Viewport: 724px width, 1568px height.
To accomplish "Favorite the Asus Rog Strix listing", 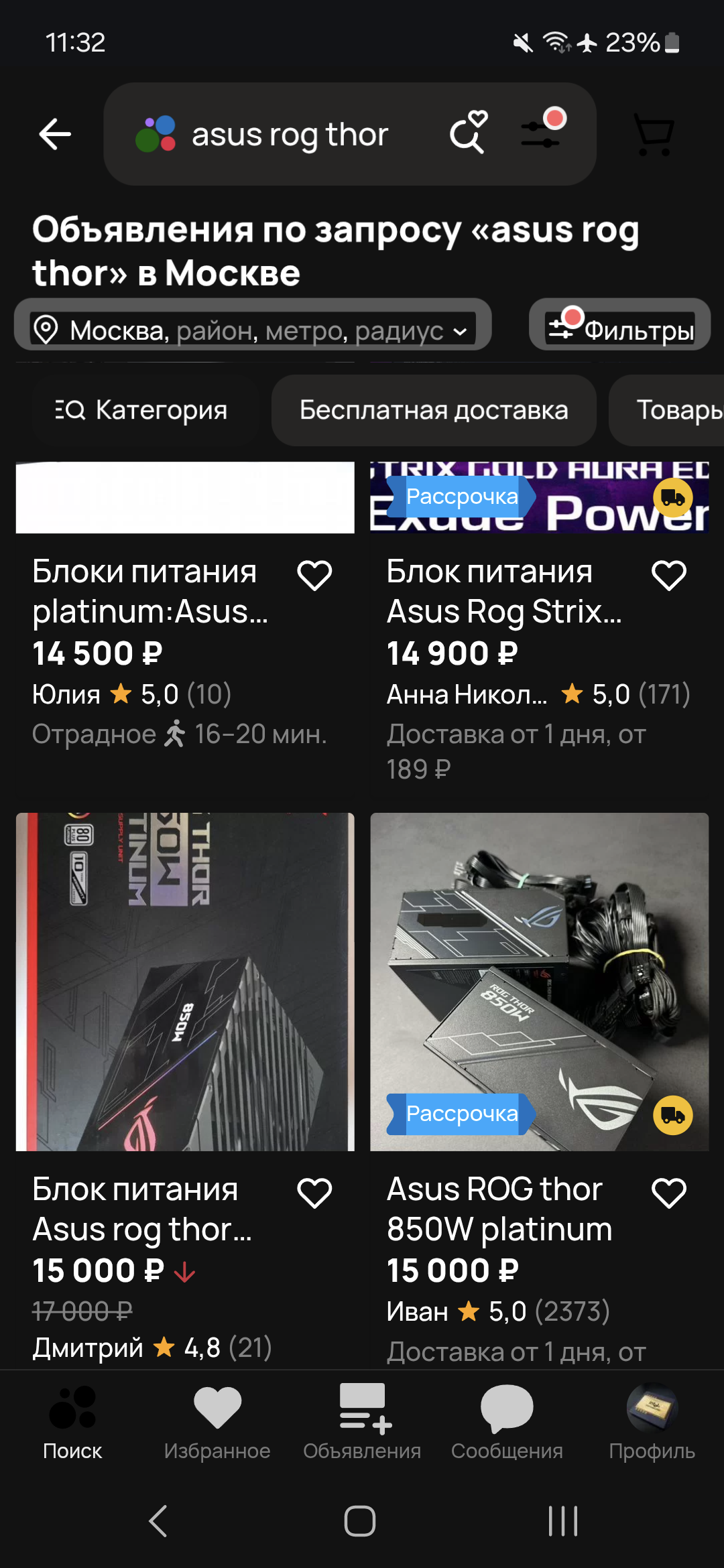I will (668, 575).
